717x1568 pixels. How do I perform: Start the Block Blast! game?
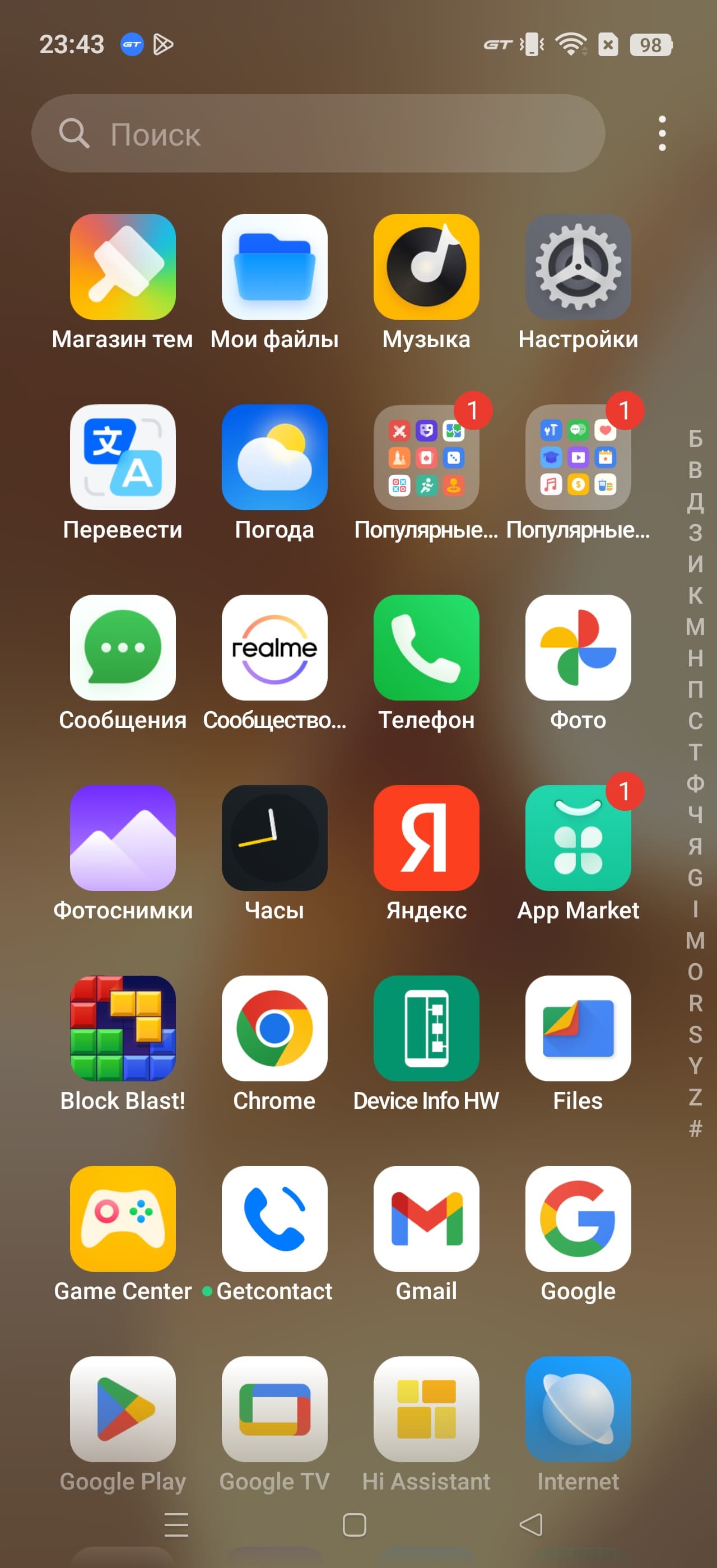(x=123, y=1028)
